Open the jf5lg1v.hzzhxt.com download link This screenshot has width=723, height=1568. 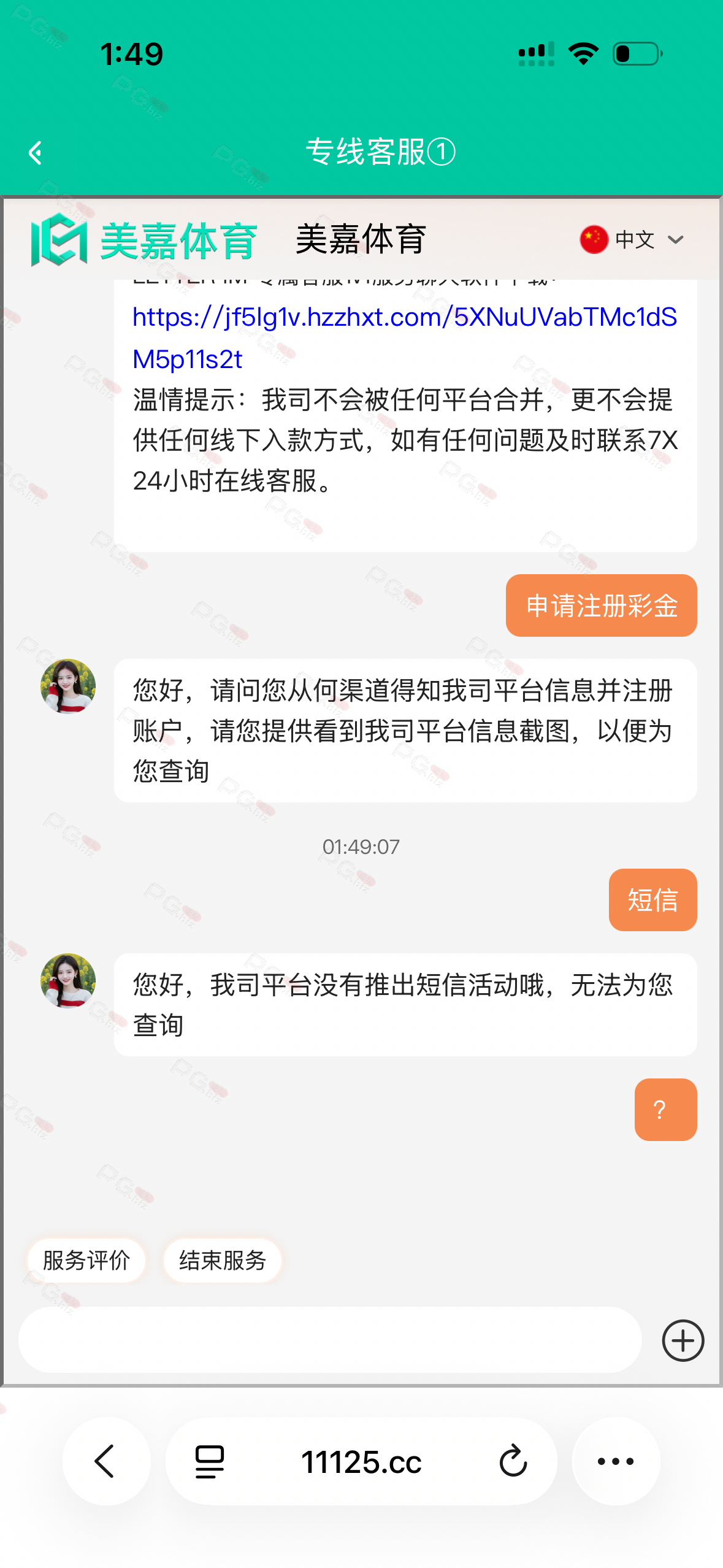click(404, 337)
